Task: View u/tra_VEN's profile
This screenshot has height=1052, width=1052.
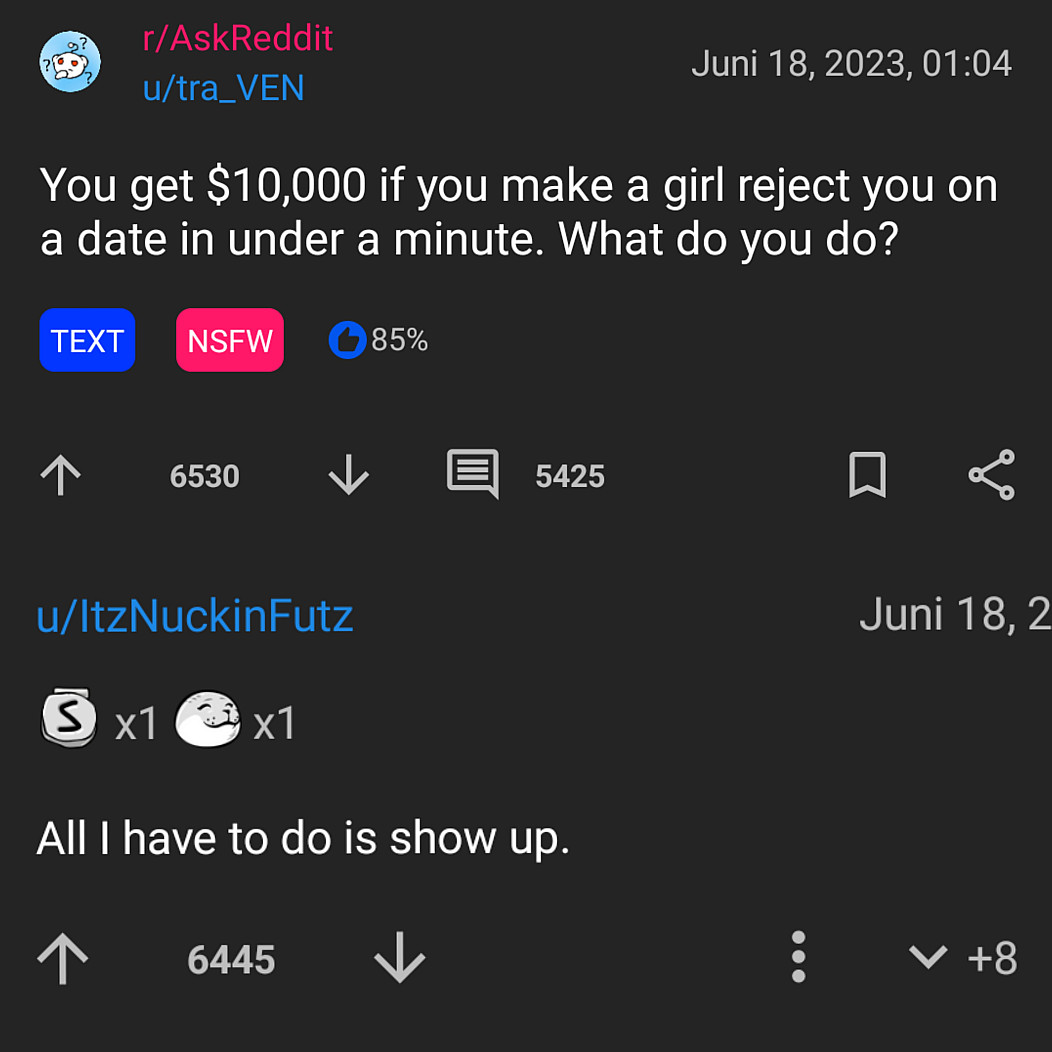Action: pos(223,88)
